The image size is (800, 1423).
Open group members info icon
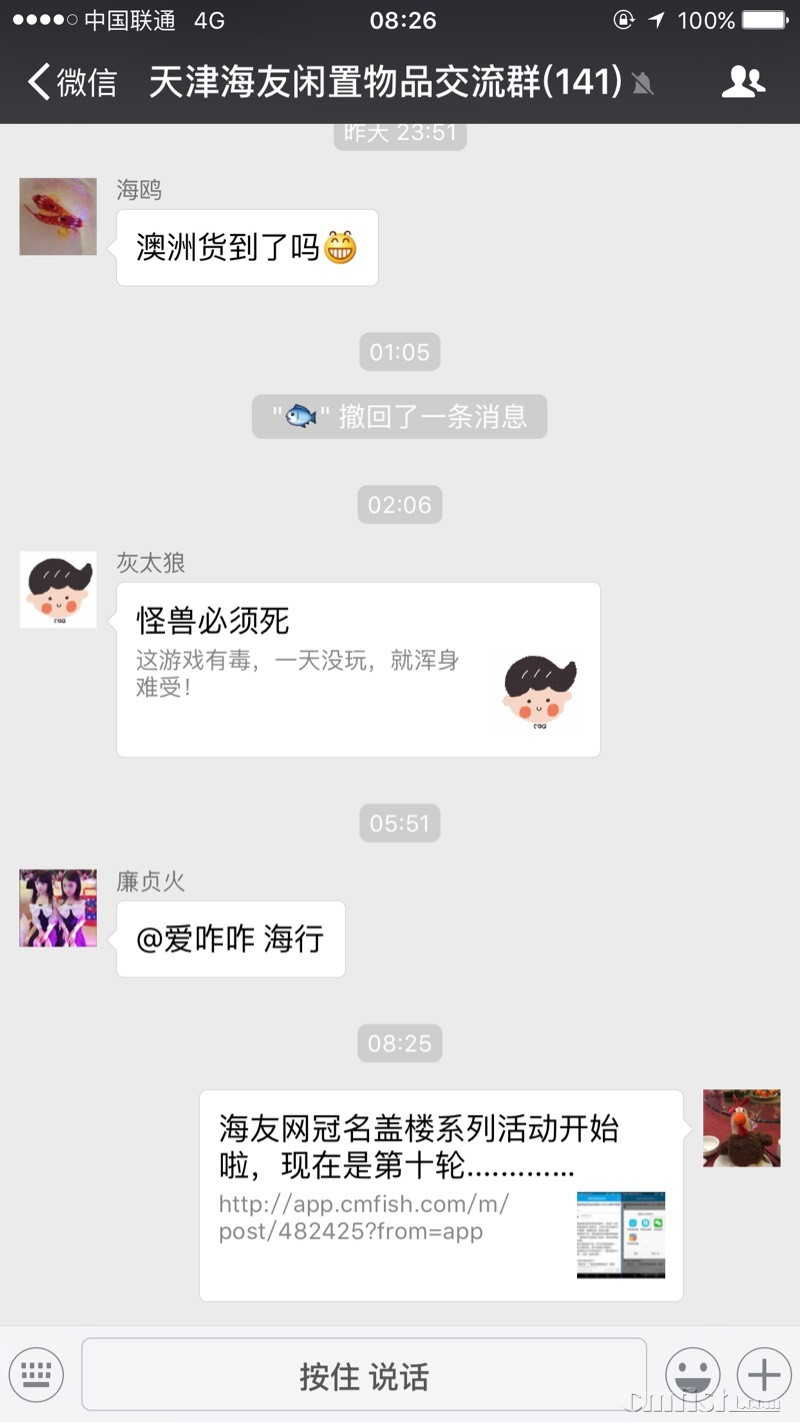[x=742, y=82]
